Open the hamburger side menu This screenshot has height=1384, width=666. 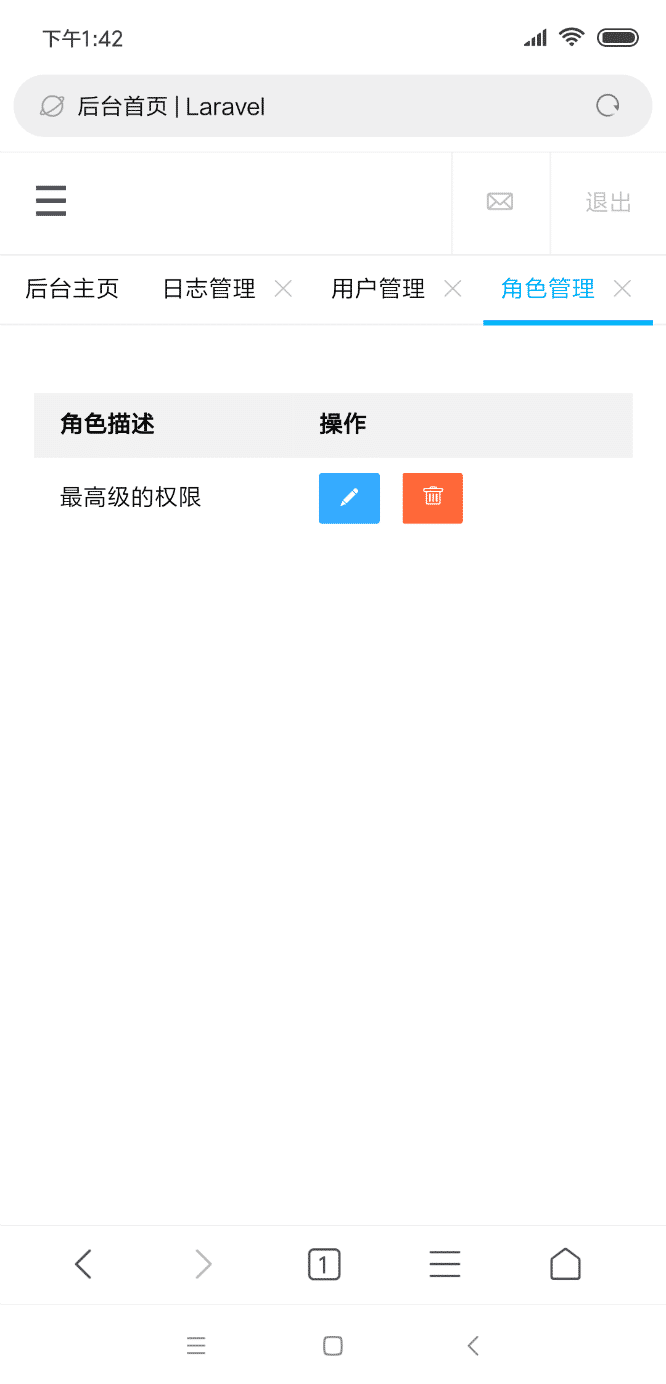[x=51, y=202]
